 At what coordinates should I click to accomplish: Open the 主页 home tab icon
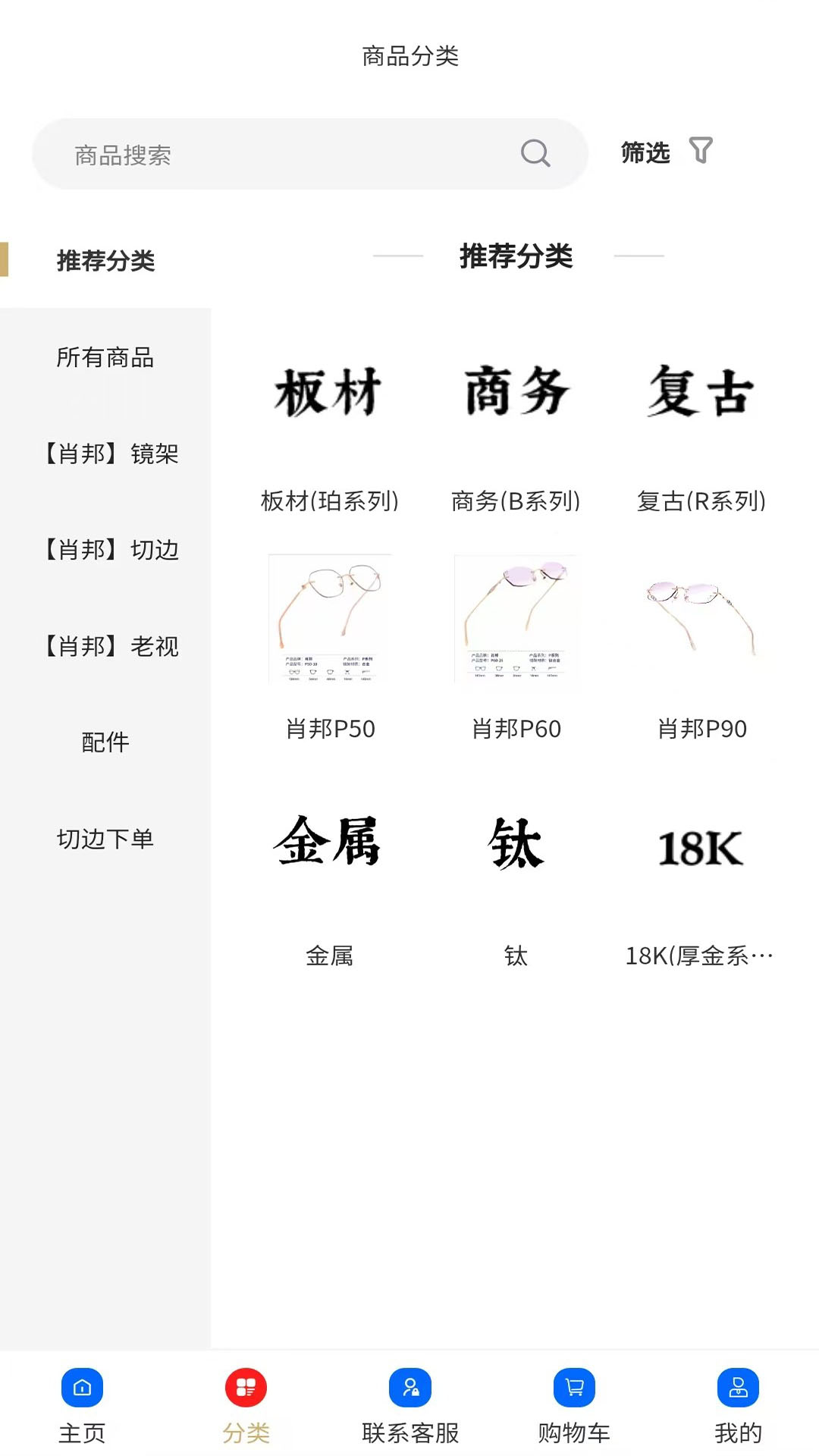[x=81, y=1388]
